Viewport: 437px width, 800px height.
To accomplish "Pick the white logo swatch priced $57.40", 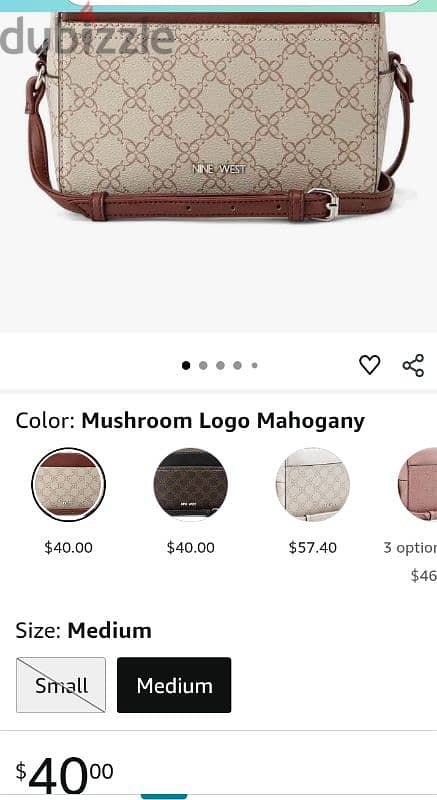I will coord(313,484).
